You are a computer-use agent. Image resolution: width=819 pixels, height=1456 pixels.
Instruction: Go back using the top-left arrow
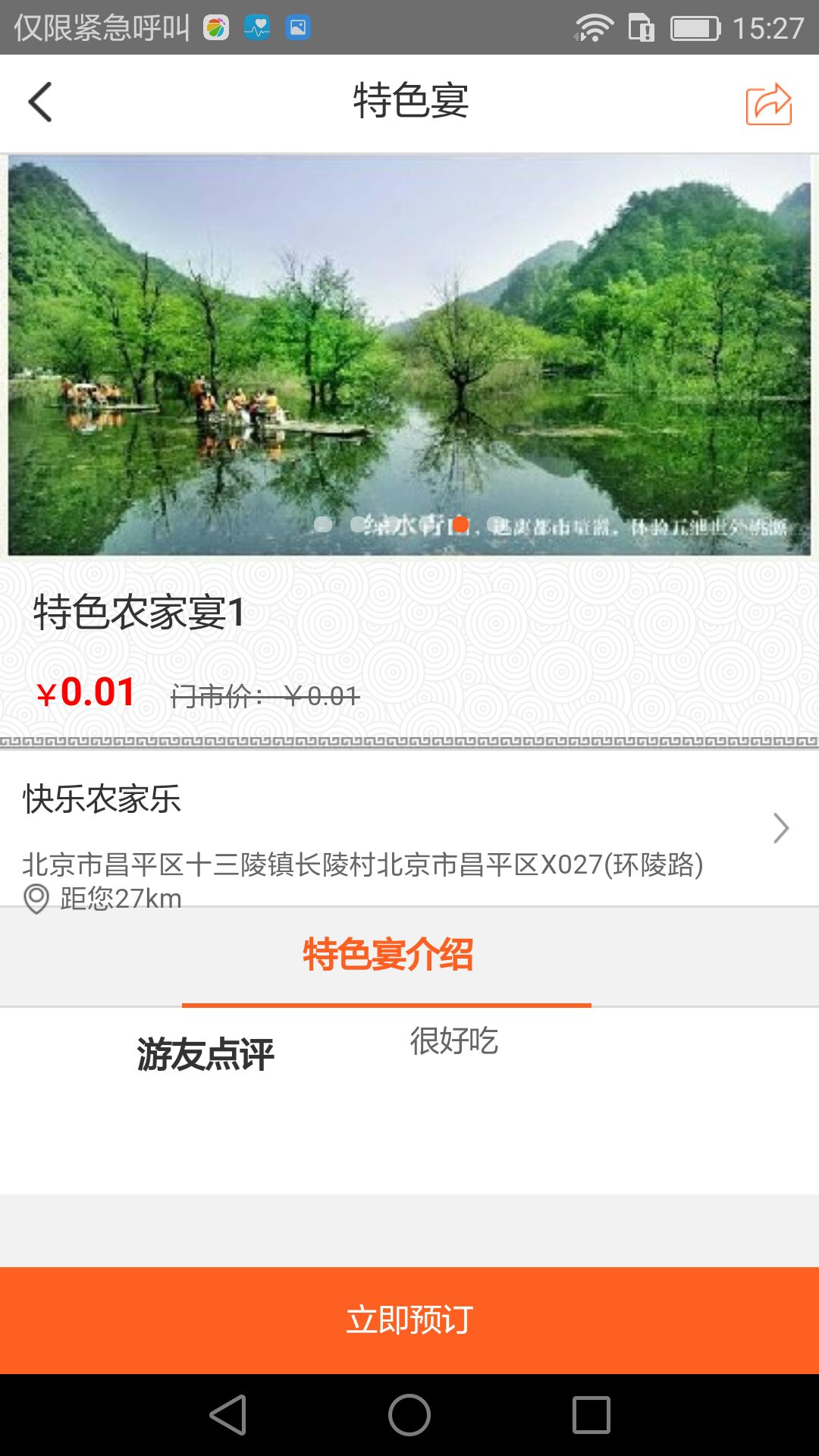coord(40,102)
